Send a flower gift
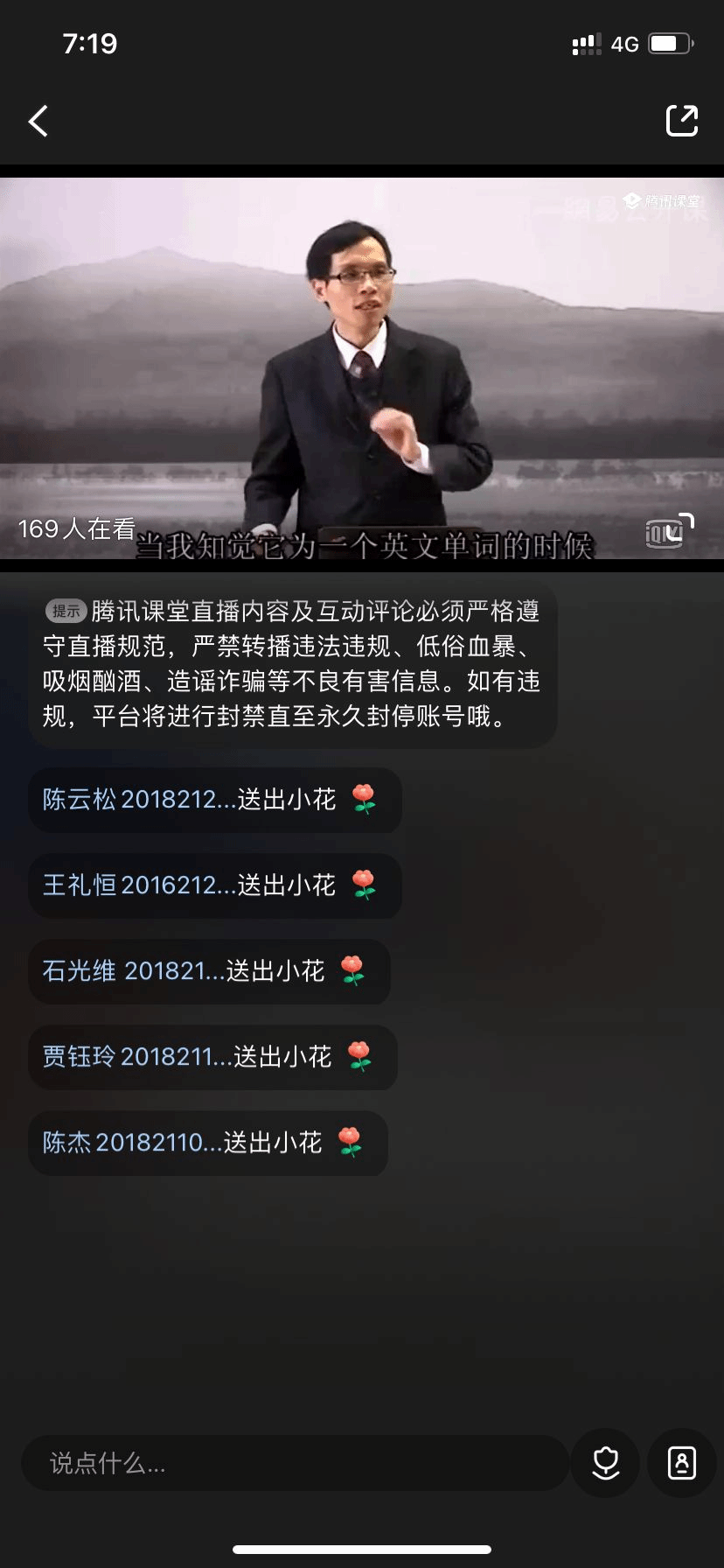Viewport: 724px width, 1568px height. coord(605,1463)
